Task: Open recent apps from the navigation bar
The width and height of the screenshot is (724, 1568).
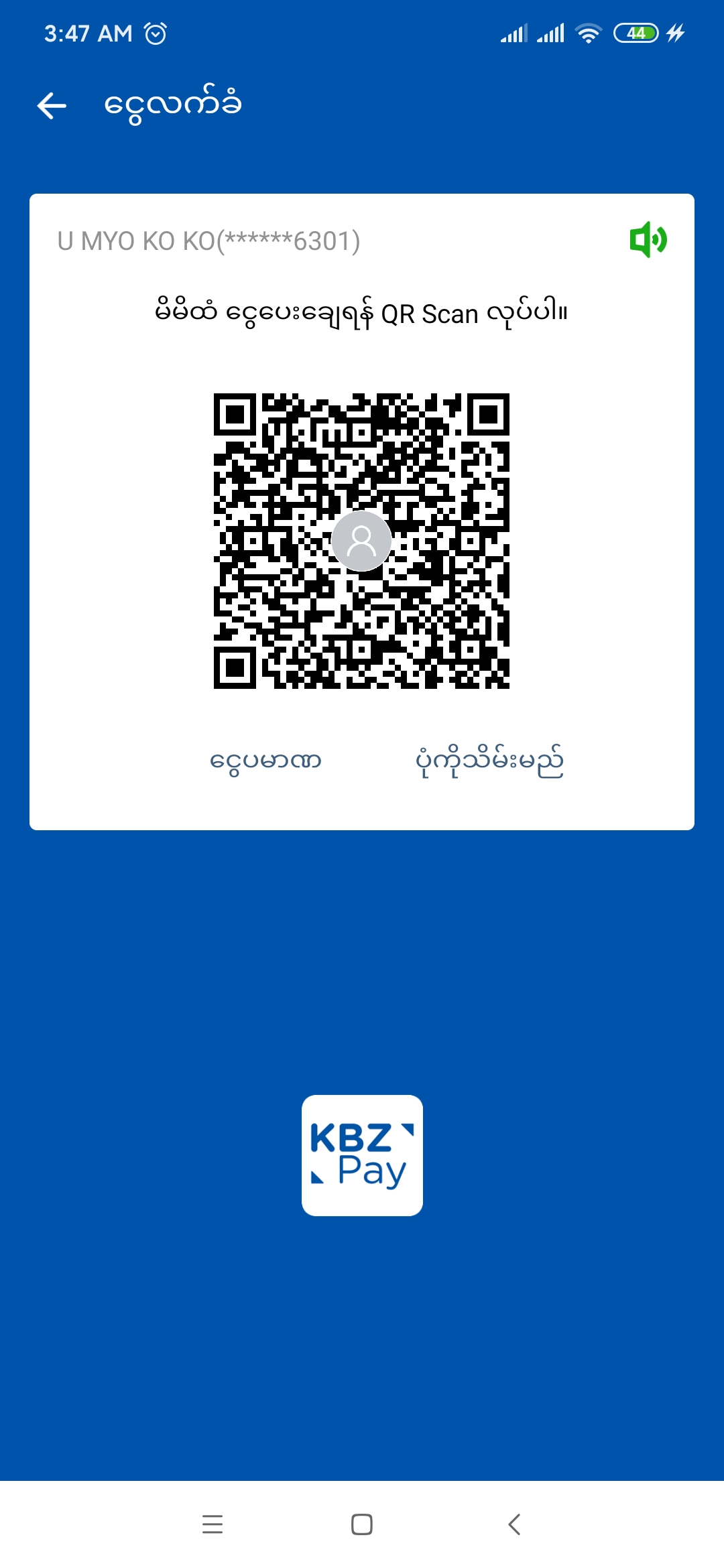Action: tap(212, 1524)
